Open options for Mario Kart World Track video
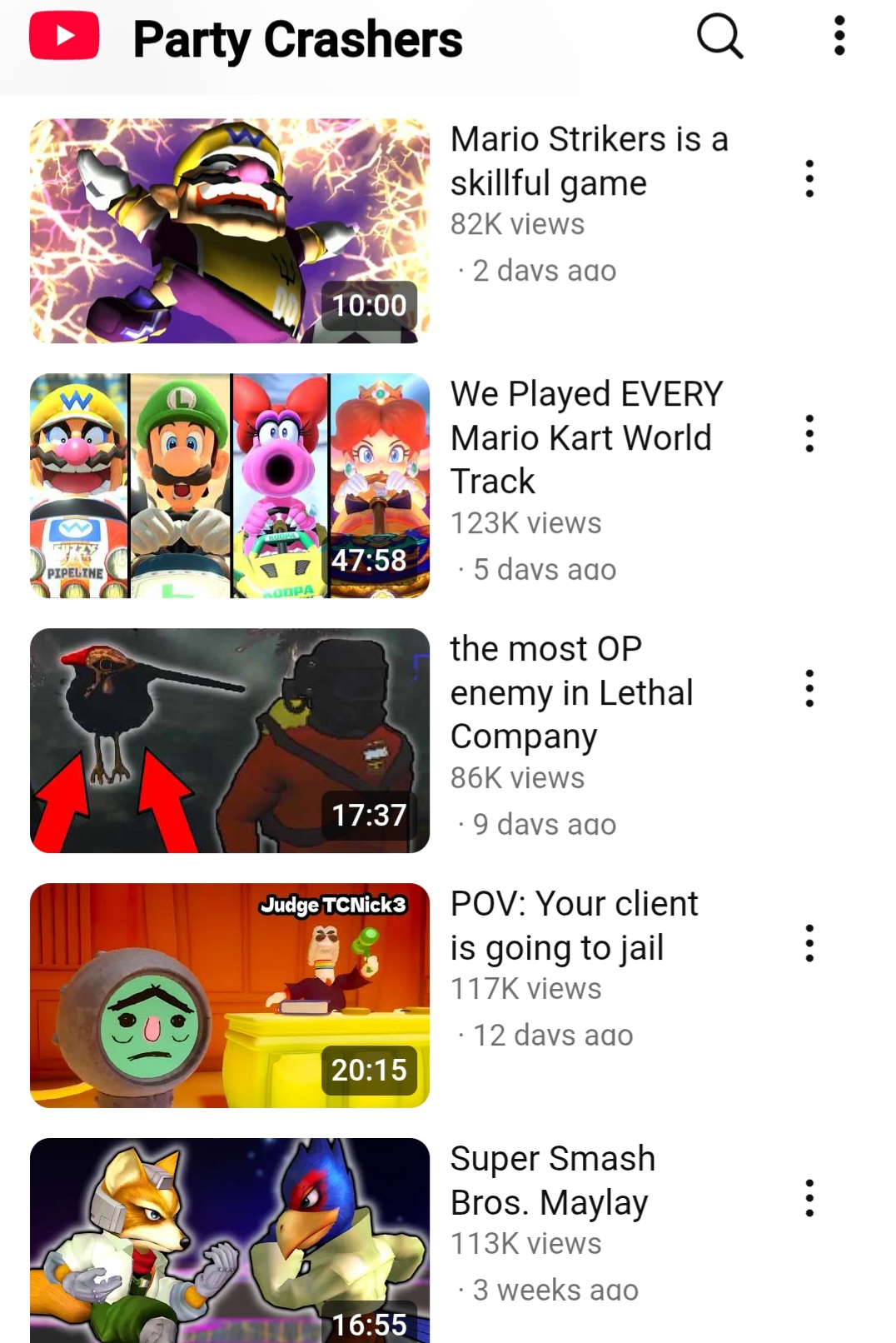This screenshot has height=1343, width=896. click(809, 433)
